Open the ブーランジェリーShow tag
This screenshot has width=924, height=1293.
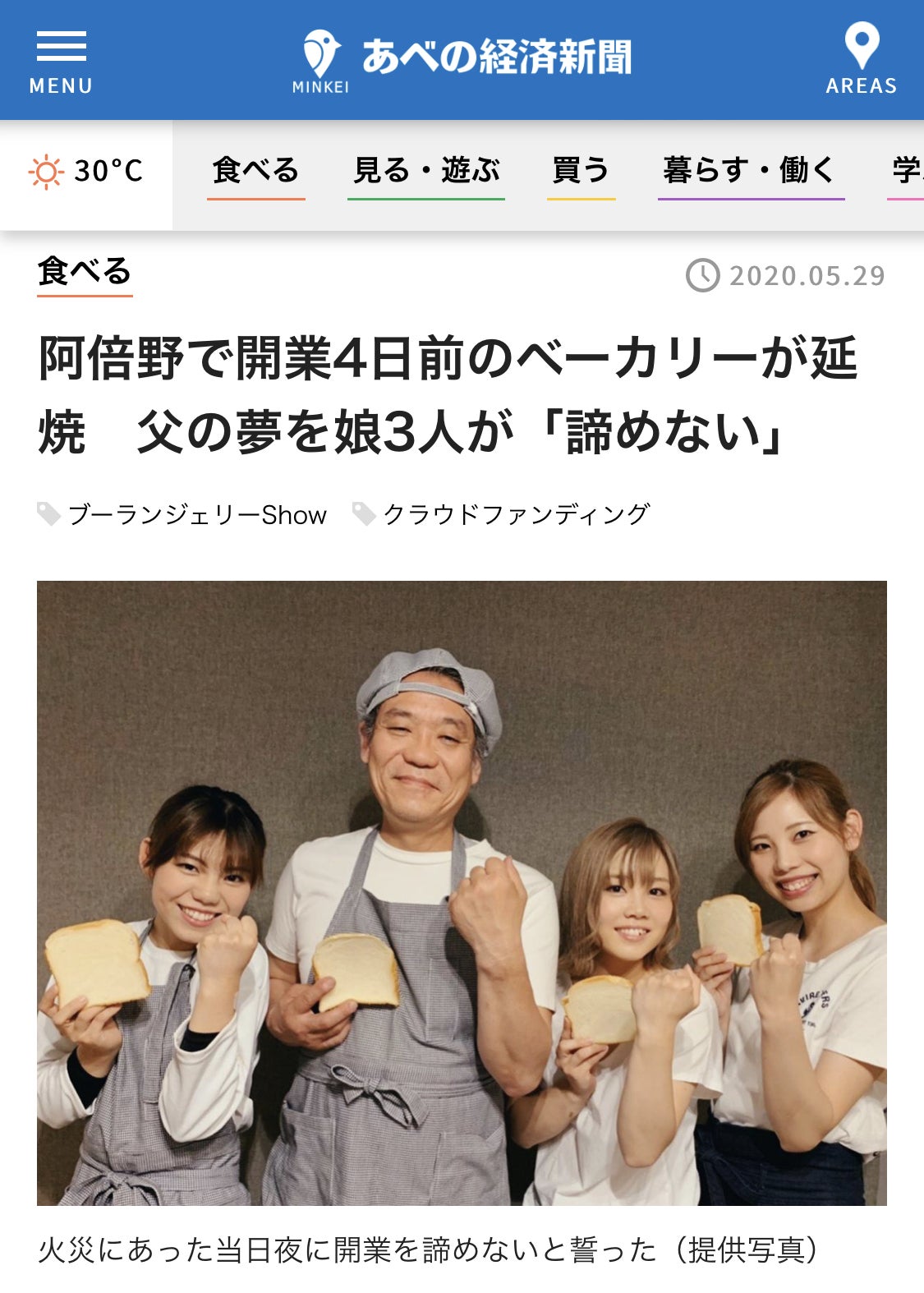[196, 515]
